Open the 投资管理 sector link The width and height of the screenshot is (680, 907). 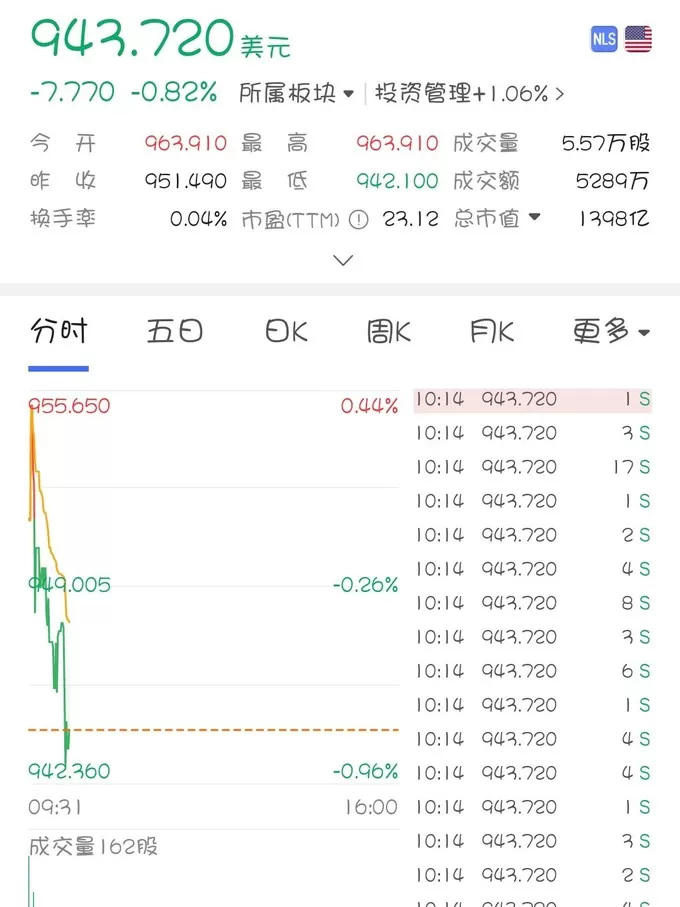click(x=468, y=93)
